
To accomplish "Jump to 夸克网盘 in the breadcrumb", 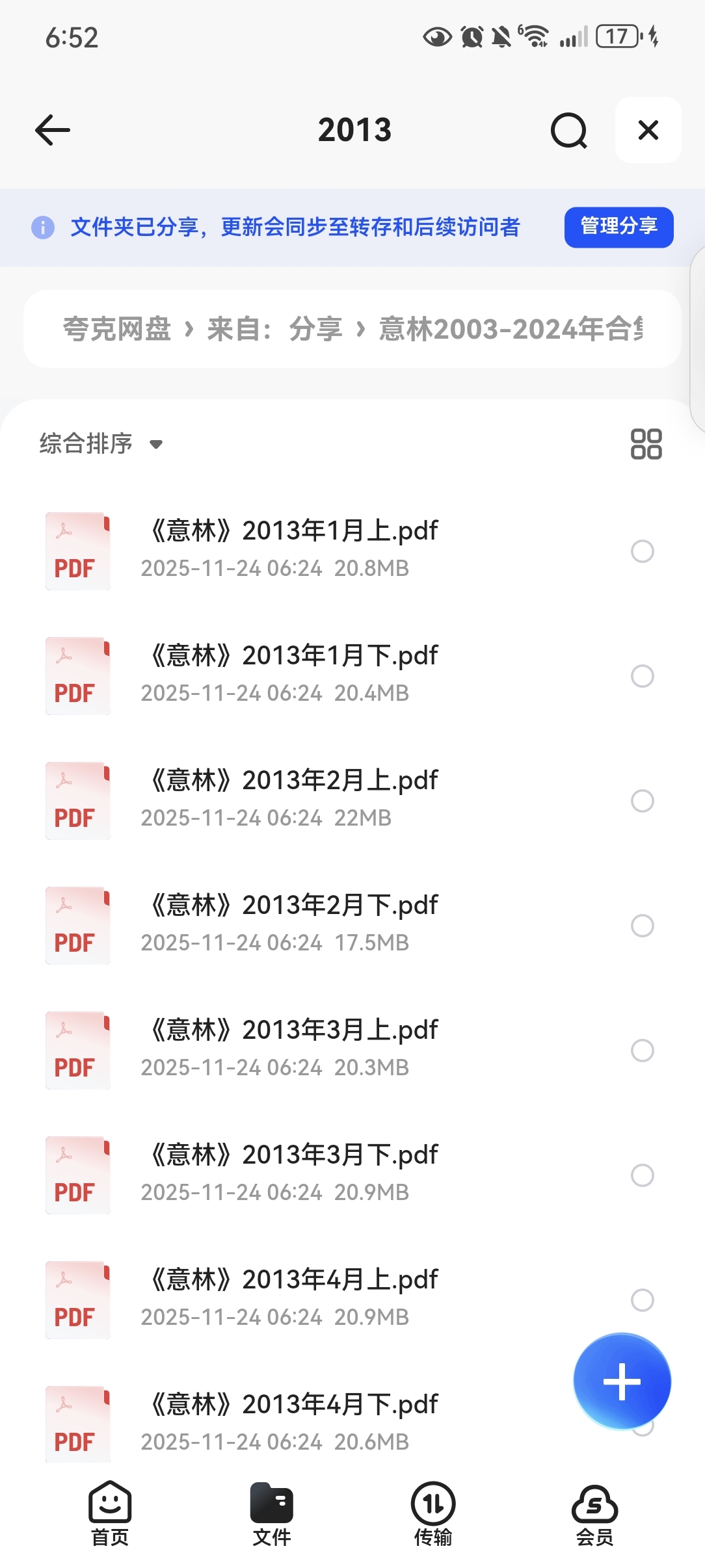I will coord(117,329).
